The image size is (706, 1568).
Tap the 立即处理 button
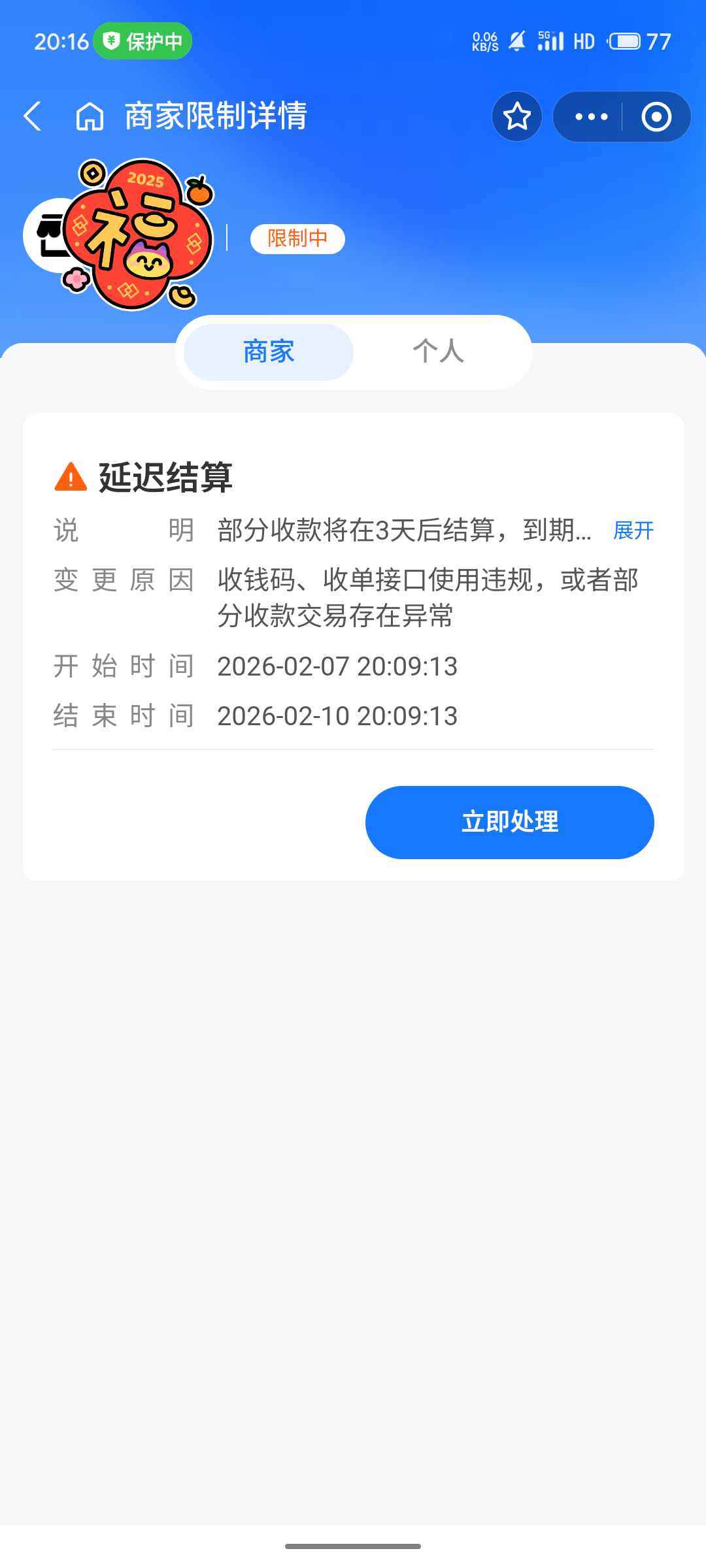(509, 822)
